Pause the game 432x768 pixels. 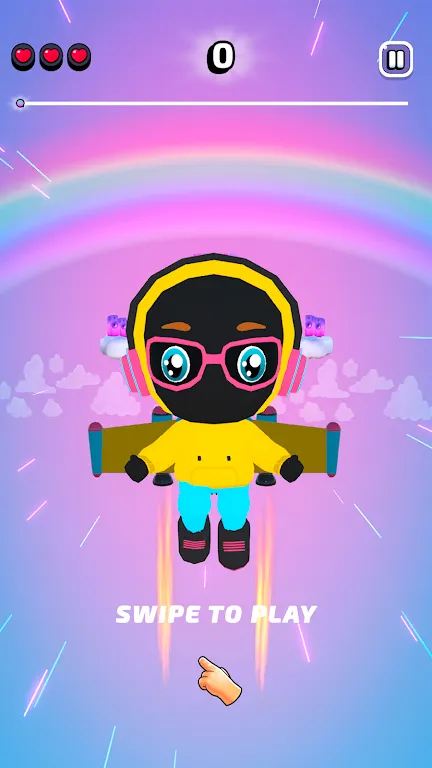point(396,59)
